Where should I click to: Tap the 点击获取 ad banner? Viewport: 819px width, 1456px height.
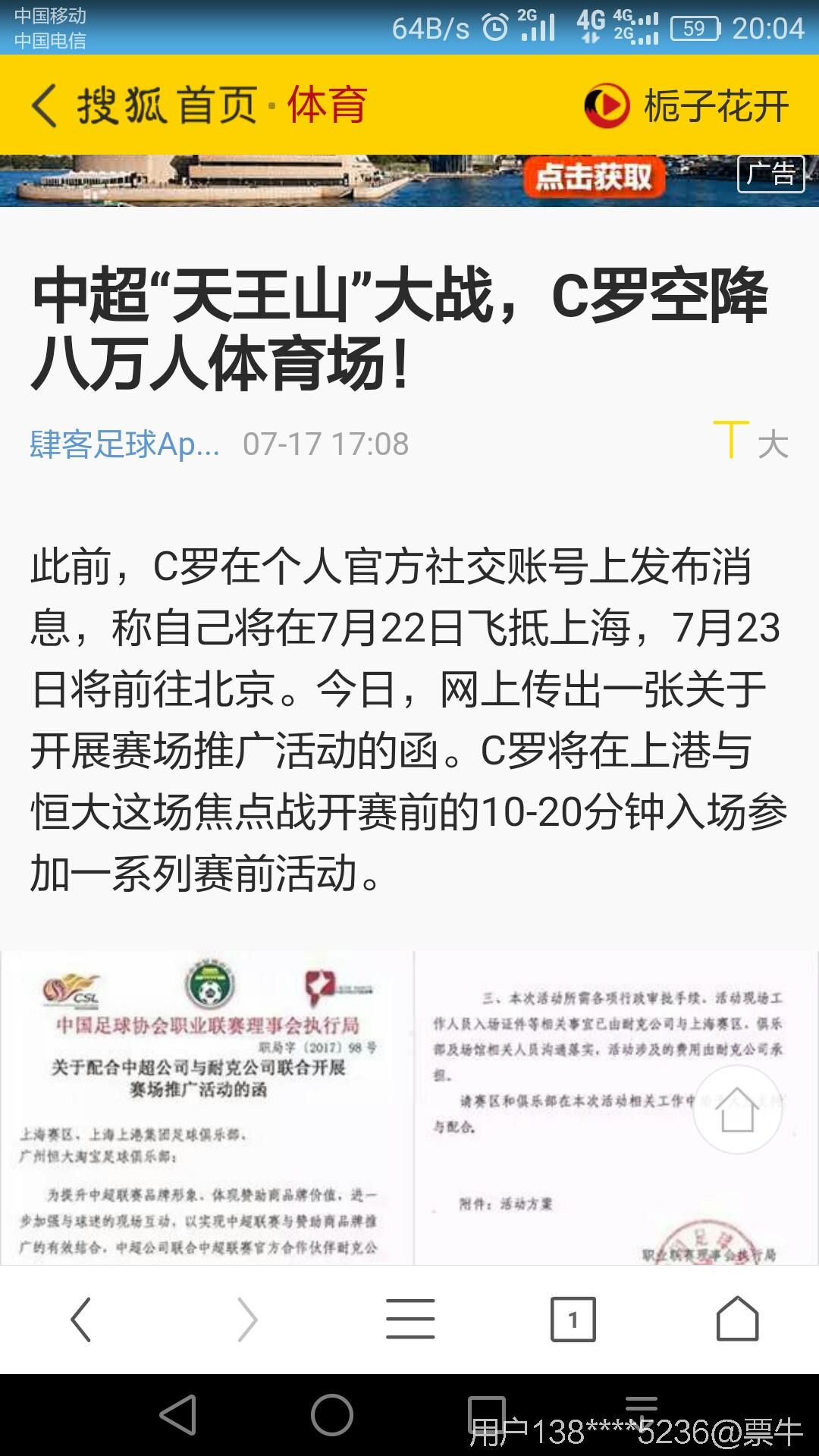tap(594, 177)
